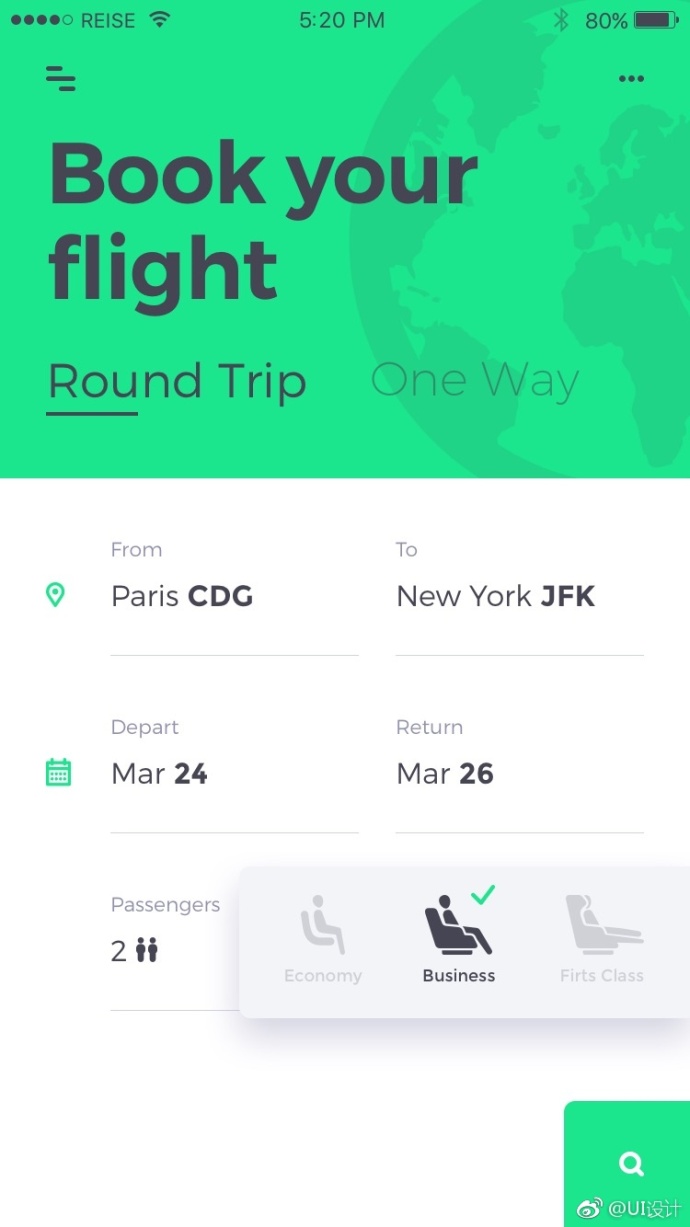Open the hamburger menu

pos(61,79)
